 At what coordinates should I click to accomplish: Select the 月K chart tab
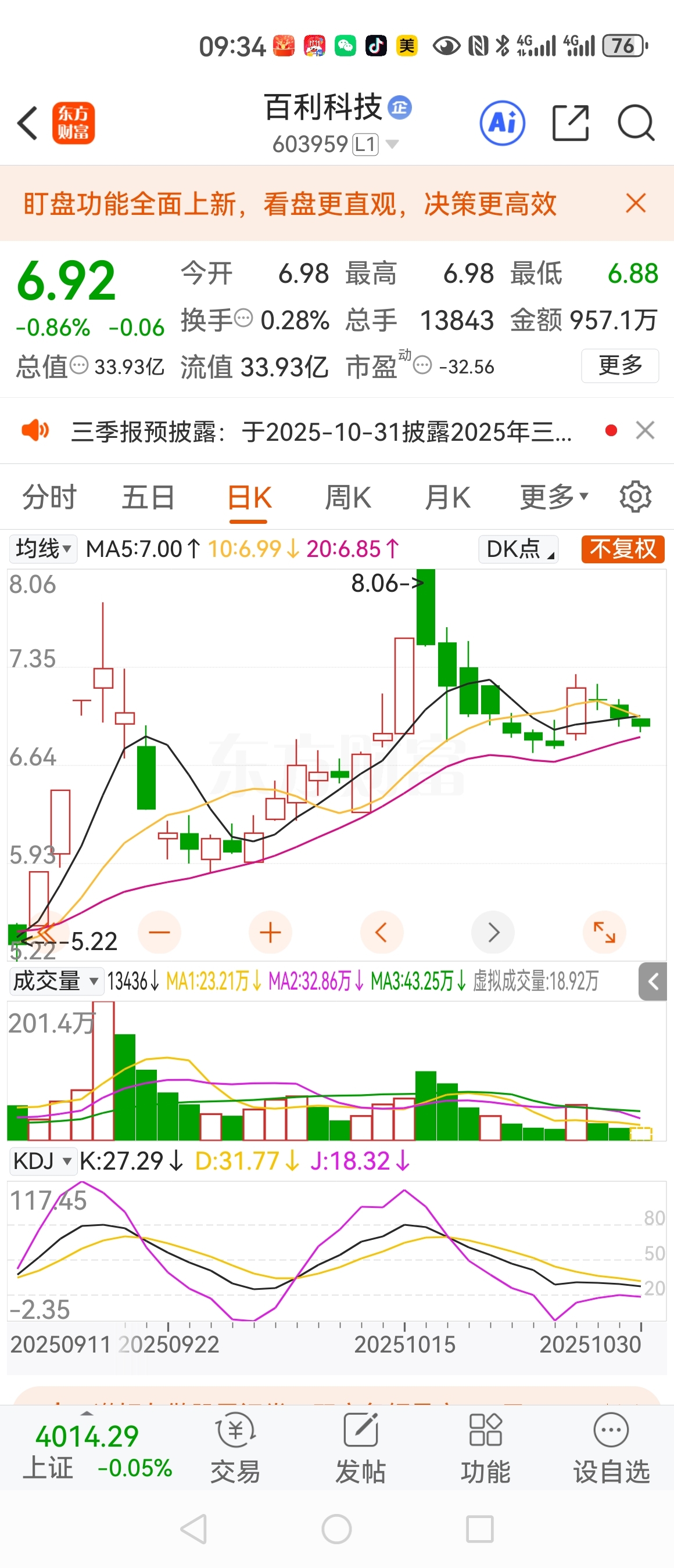point(447,497)
